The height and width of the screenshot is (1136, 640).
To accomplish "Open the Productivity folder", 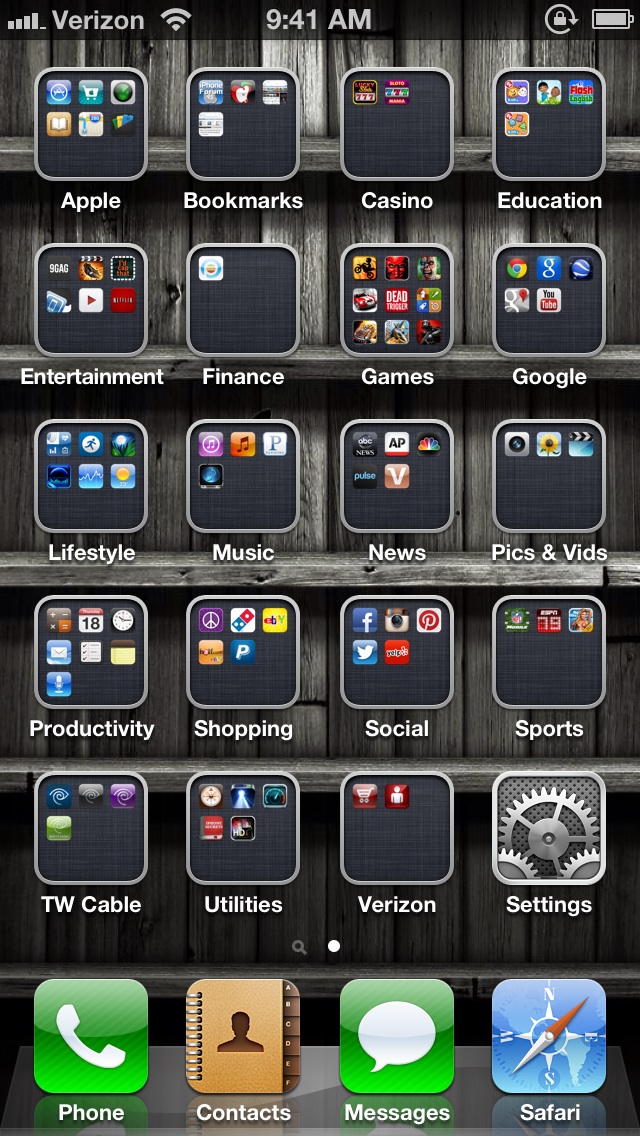I will coord(91,652).
